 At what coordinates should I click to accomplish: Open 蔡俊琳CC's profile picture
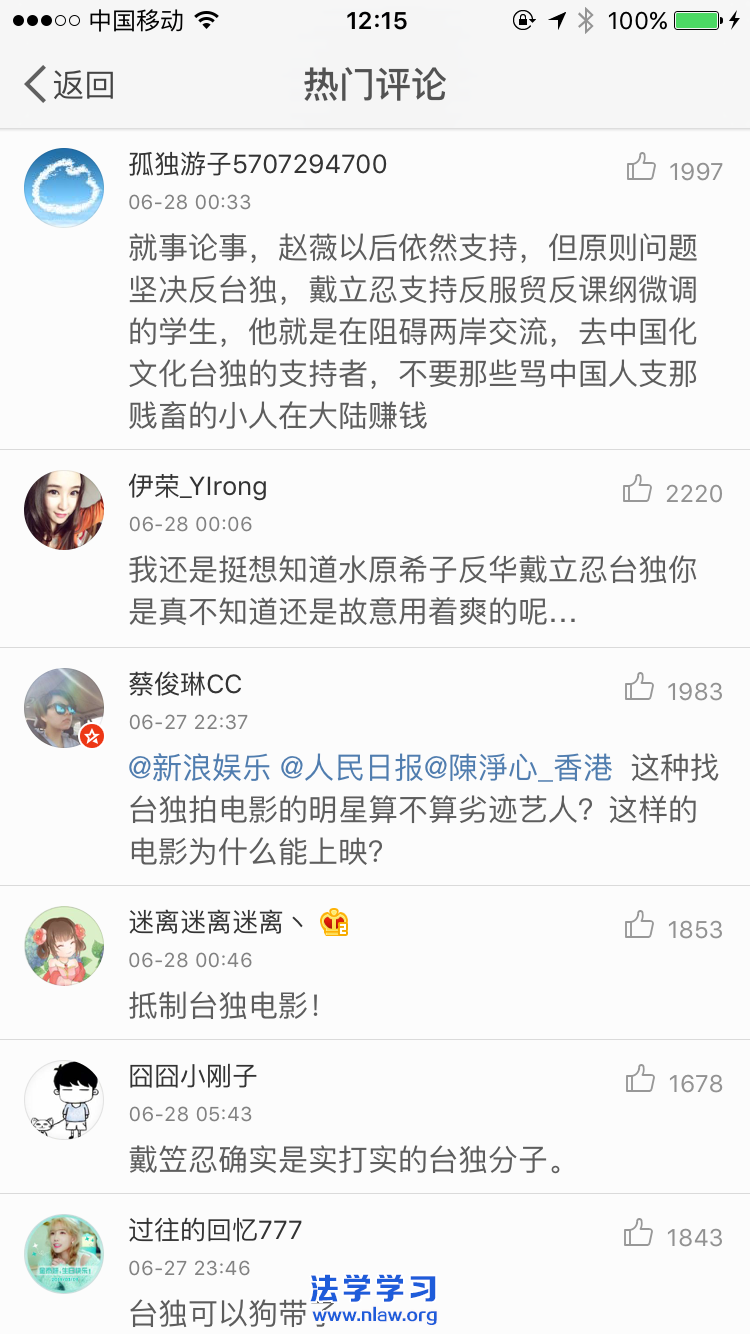64,708
